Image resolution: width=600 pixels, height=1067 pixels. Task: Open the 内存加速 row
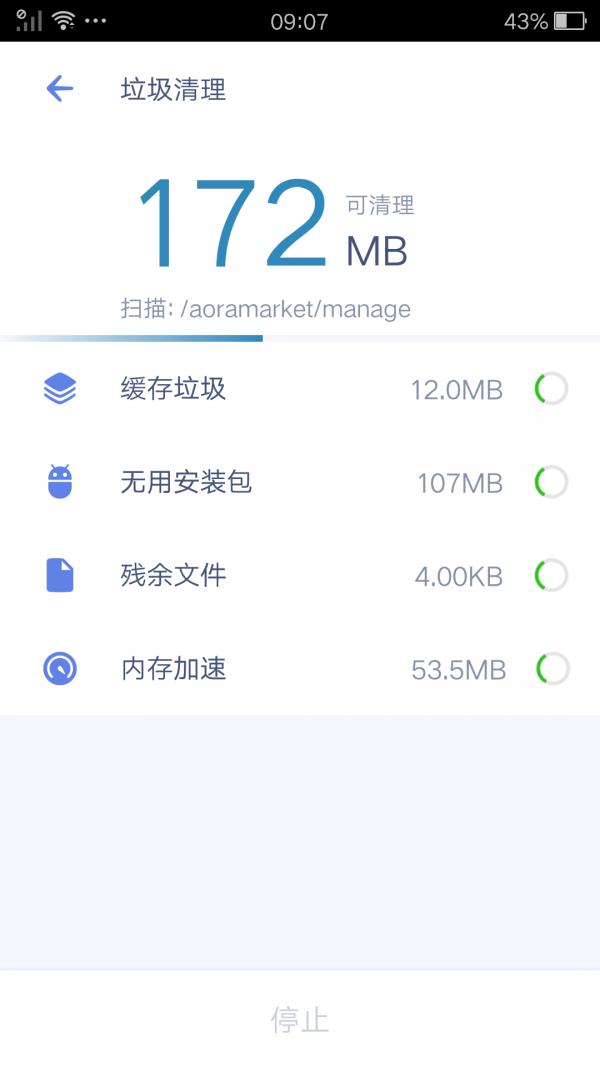click(300, 668)
